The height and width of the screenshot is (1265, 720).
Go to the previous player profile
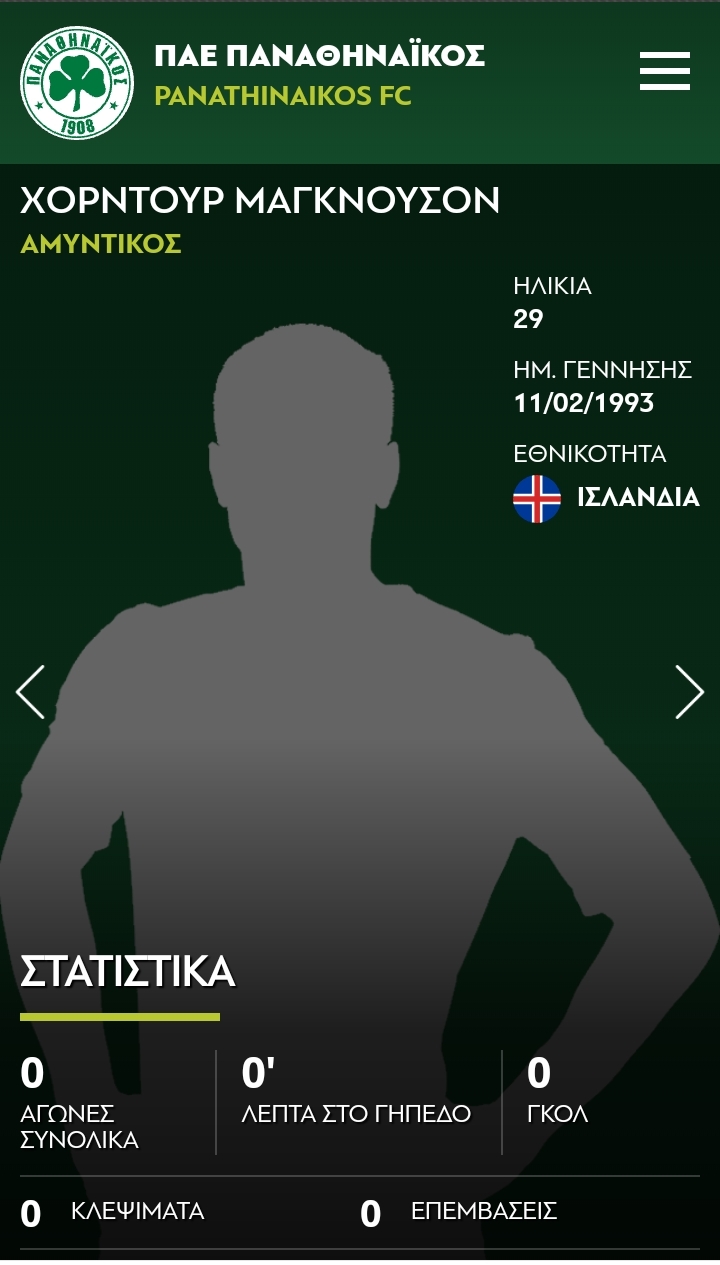coord(31,692)
